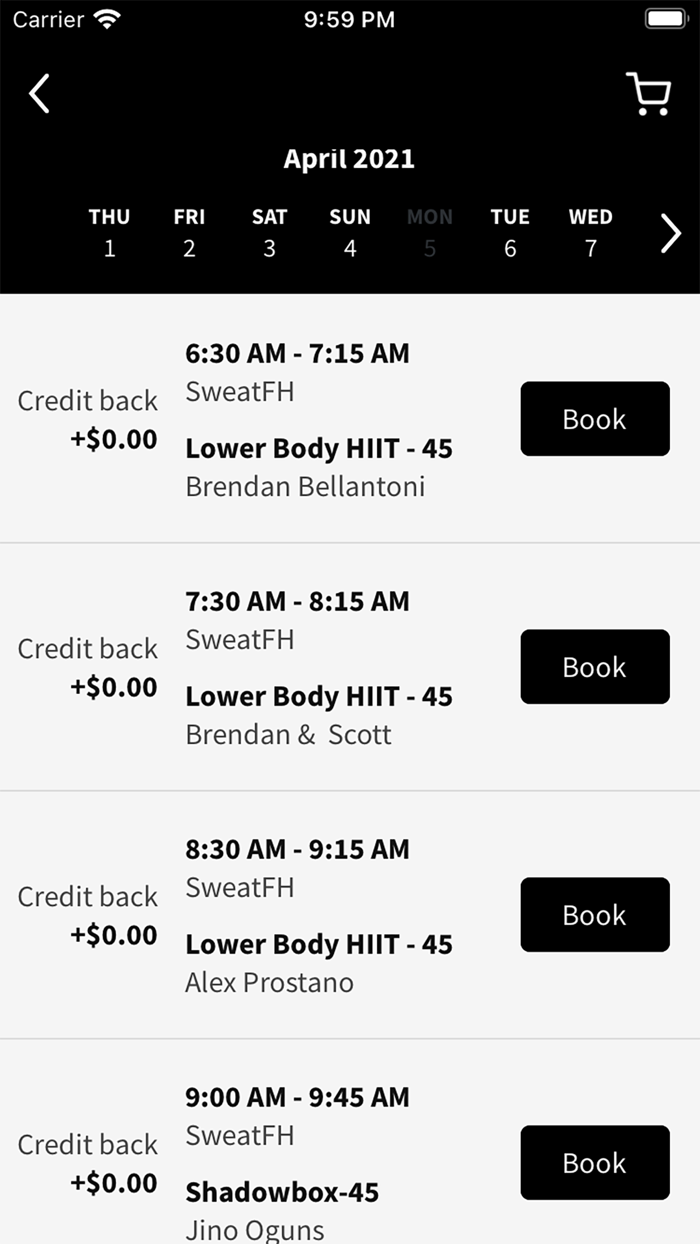This screenshot has width=700, height=1244.
Task: Open the shopping cart
Action: pos(648,94)
